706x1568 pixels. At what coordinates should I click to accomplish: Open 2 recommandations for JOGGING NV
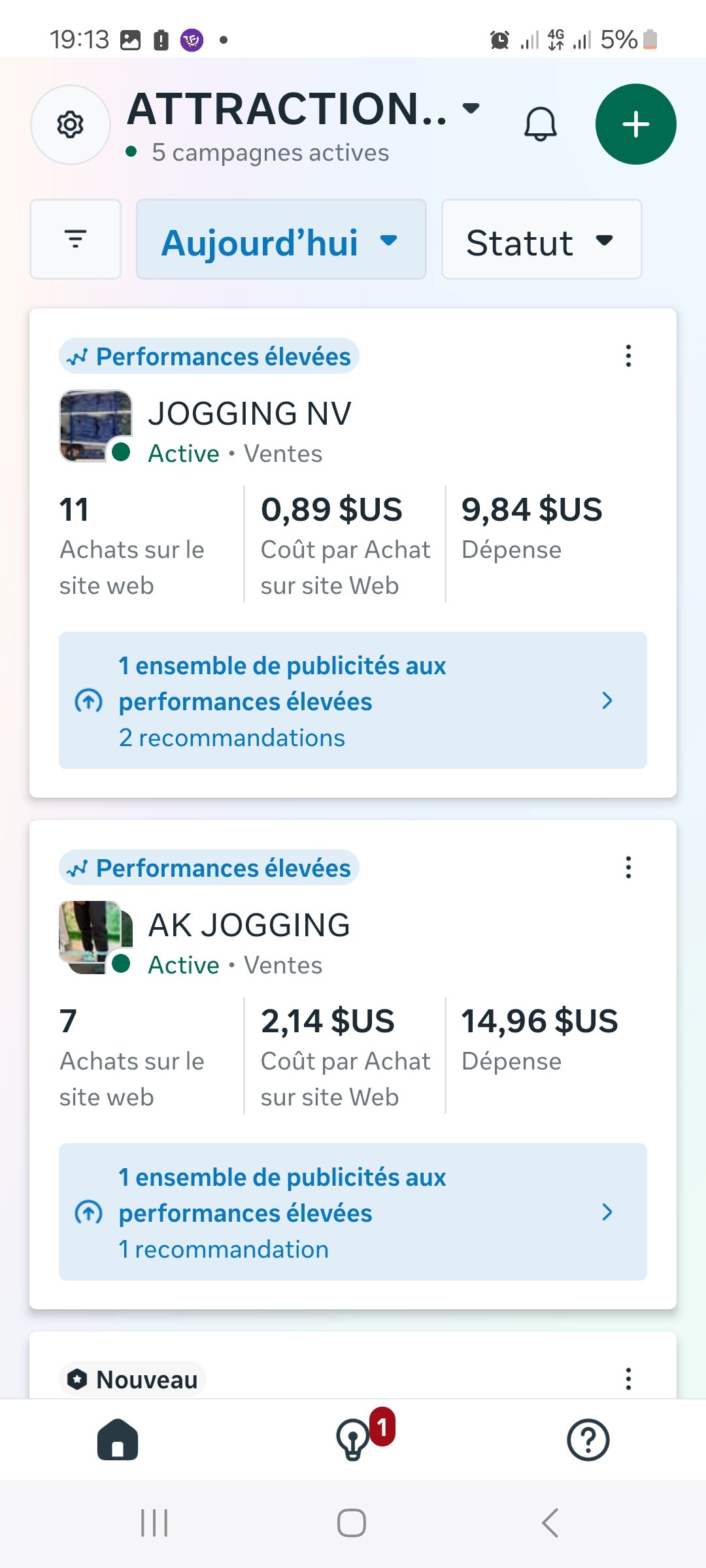coord(231,737)
